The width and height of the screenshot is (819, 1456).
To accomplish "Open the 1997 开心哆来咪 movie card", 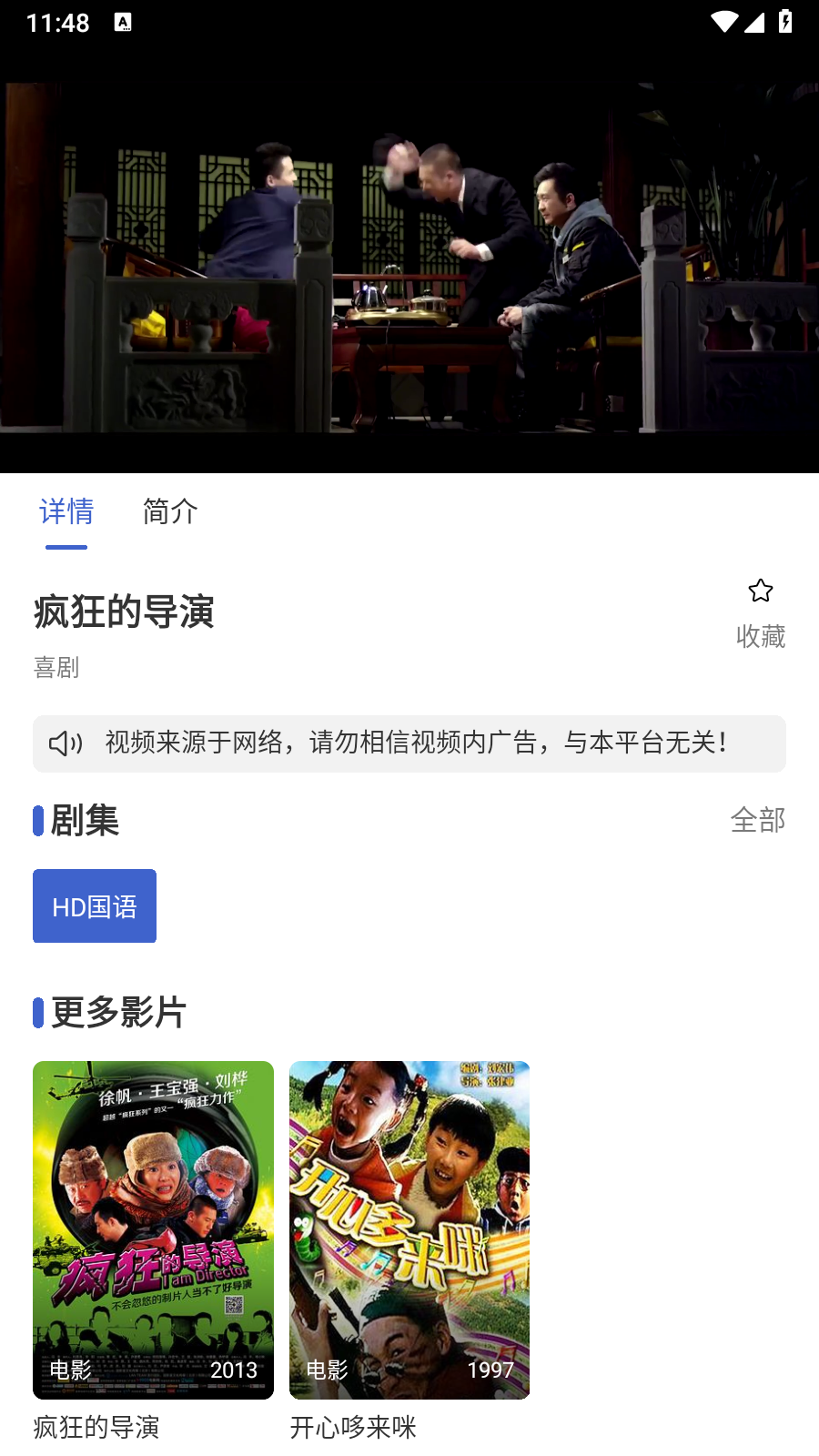I will (x=409, y=1229).
